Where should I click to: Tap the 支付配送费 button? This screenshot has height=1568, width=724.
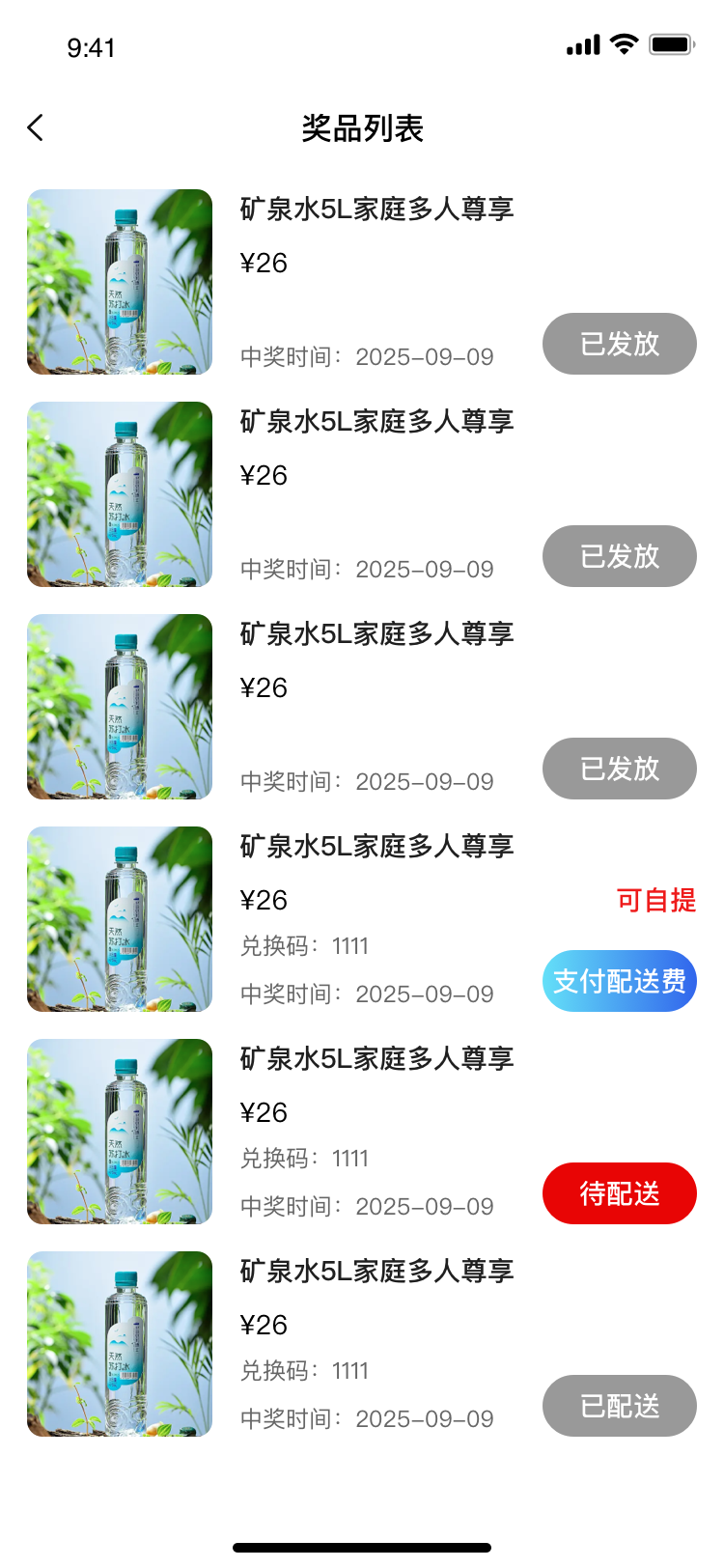(619, 981)
